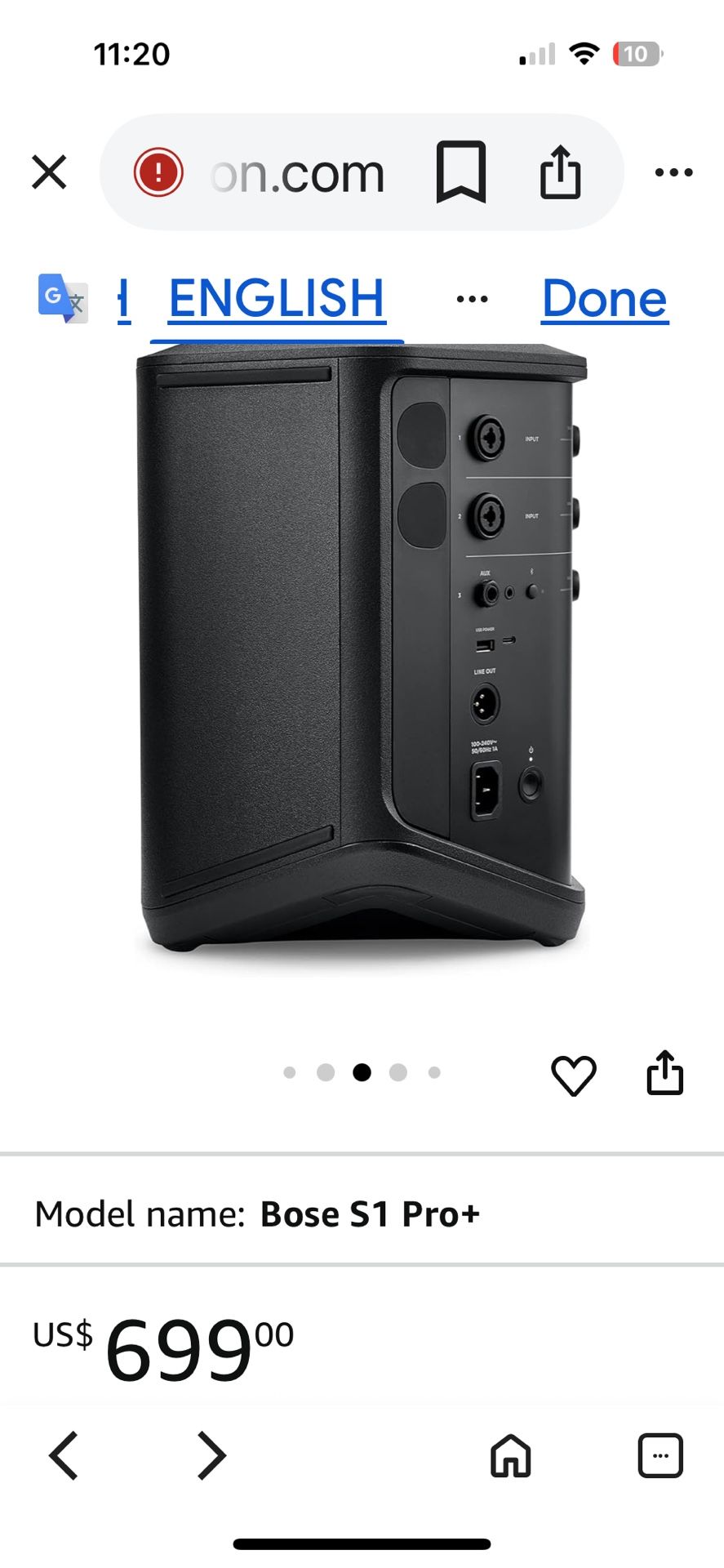Navigate back with the left chevron

64,1455
